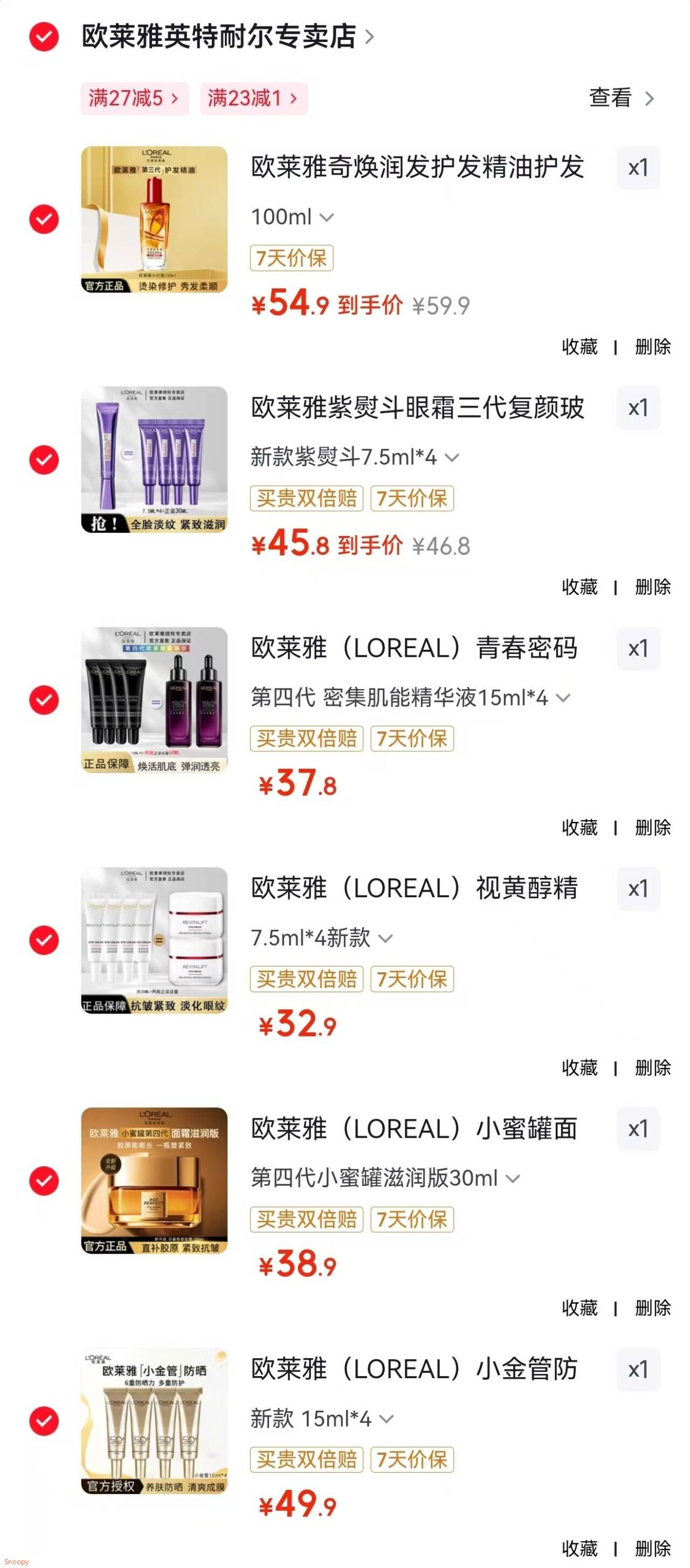Click the x1 quantity badge on hair oil
The image size is (690, 1568).
click(x=637, y=169)
